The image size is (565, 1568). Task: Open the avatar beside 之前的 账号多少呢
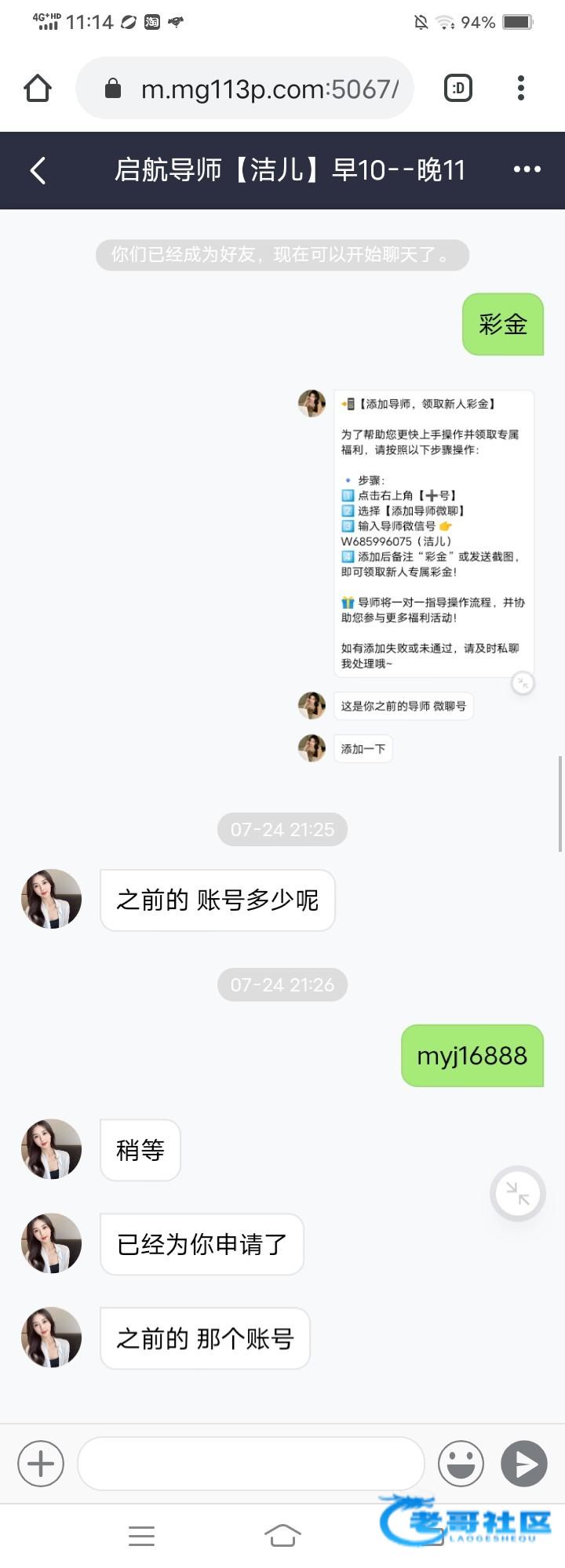[x=52, y=899]
